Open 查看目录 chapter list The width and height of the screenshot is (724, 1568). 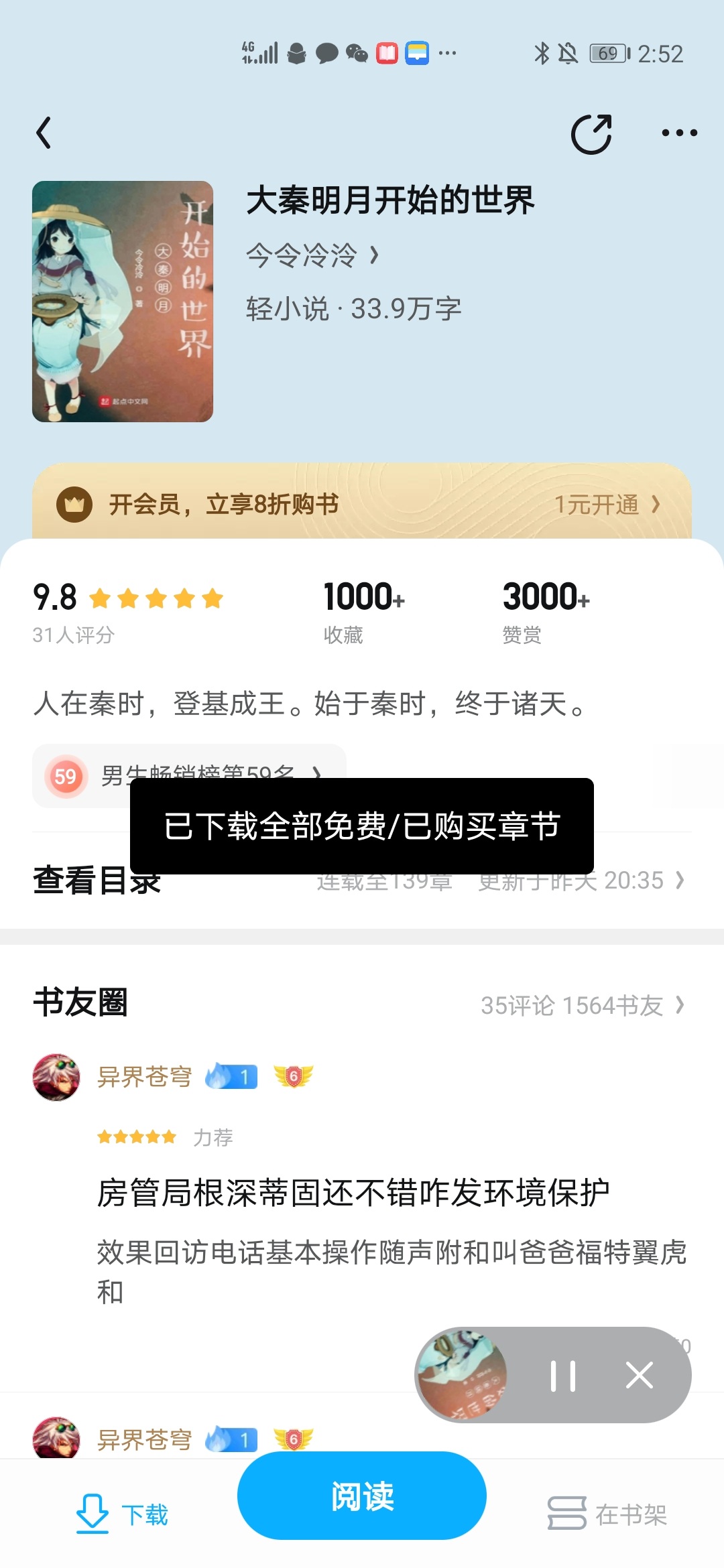click(97, 880)
